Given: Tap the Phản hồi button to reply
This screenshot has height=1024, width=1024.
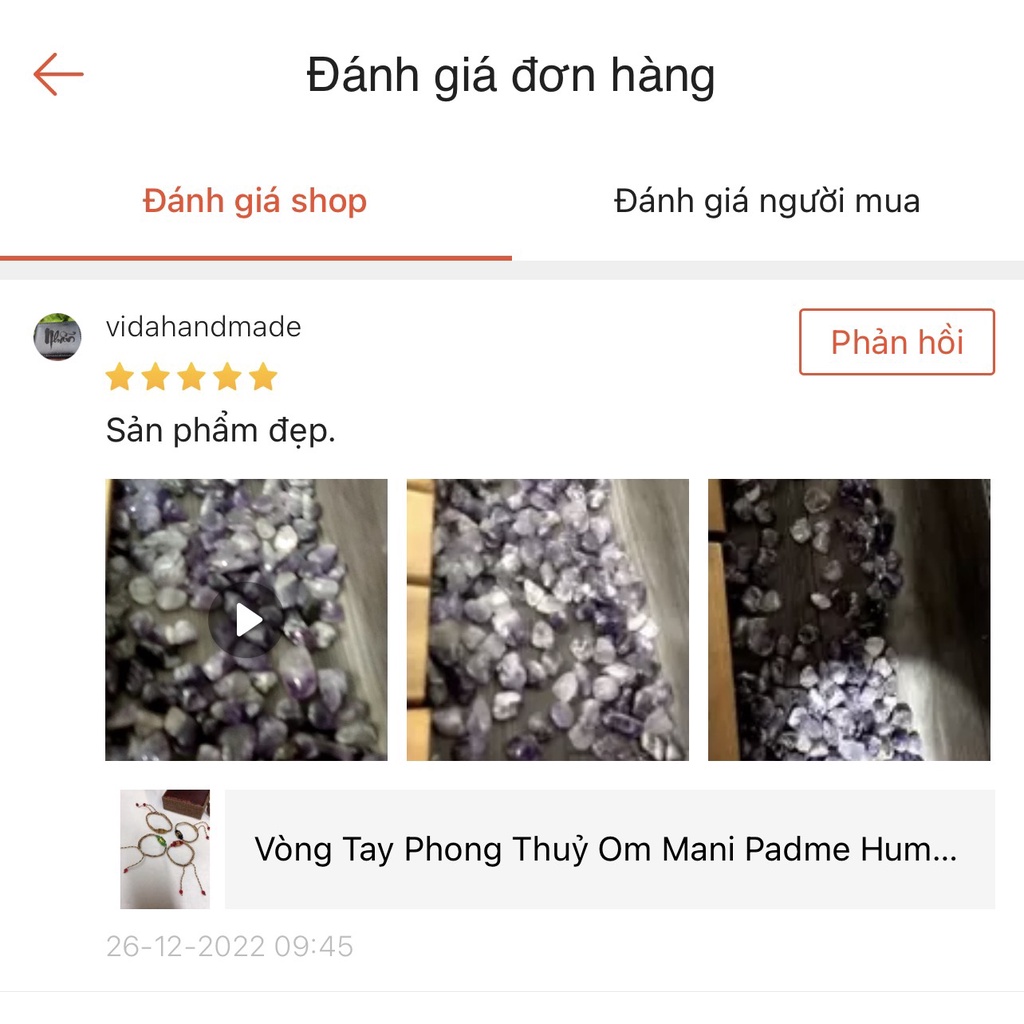Looking at the screenshot, I should 896,342.
